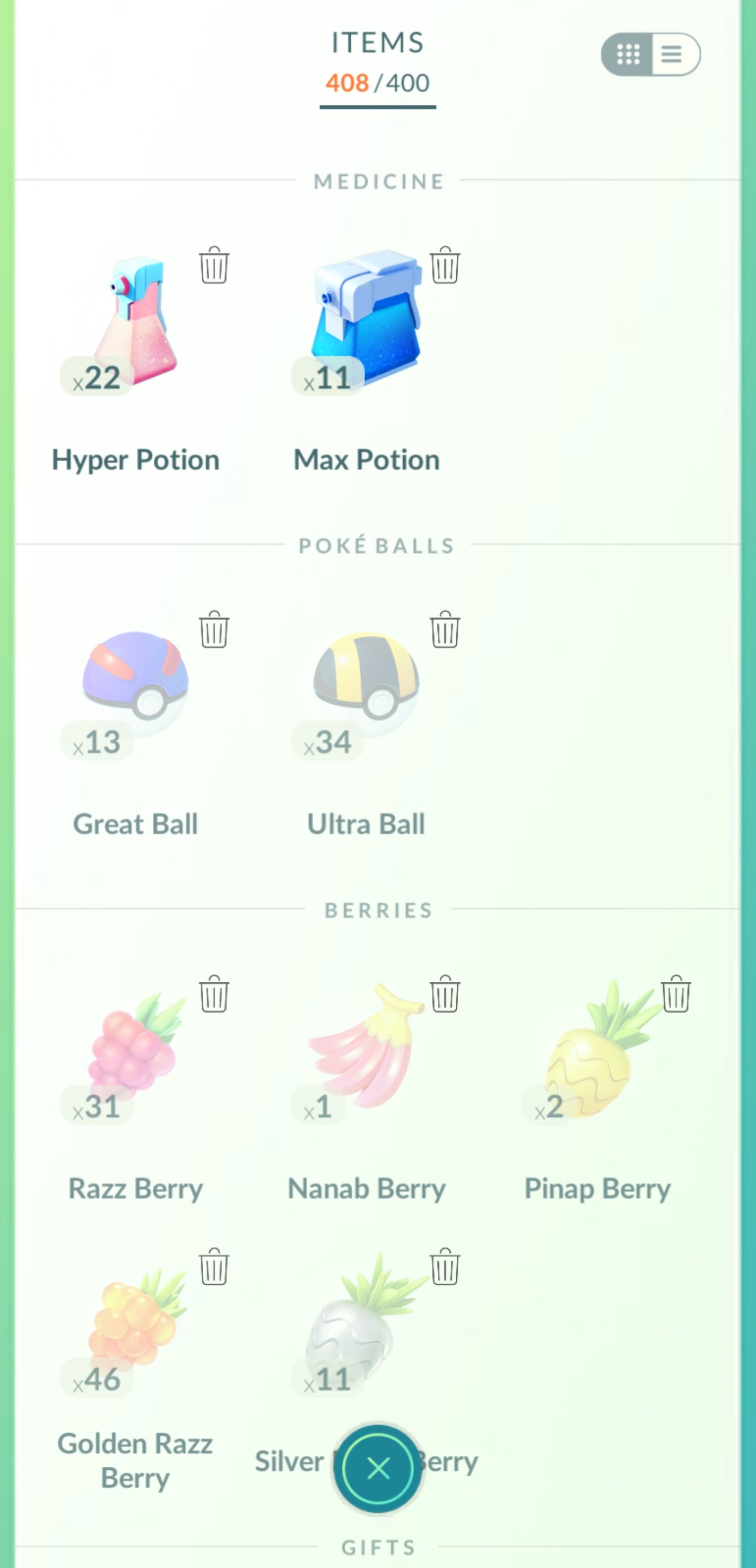Discard Hyper Potion with trash icon
Screen dimensions: 756x1568
point(214,266)
